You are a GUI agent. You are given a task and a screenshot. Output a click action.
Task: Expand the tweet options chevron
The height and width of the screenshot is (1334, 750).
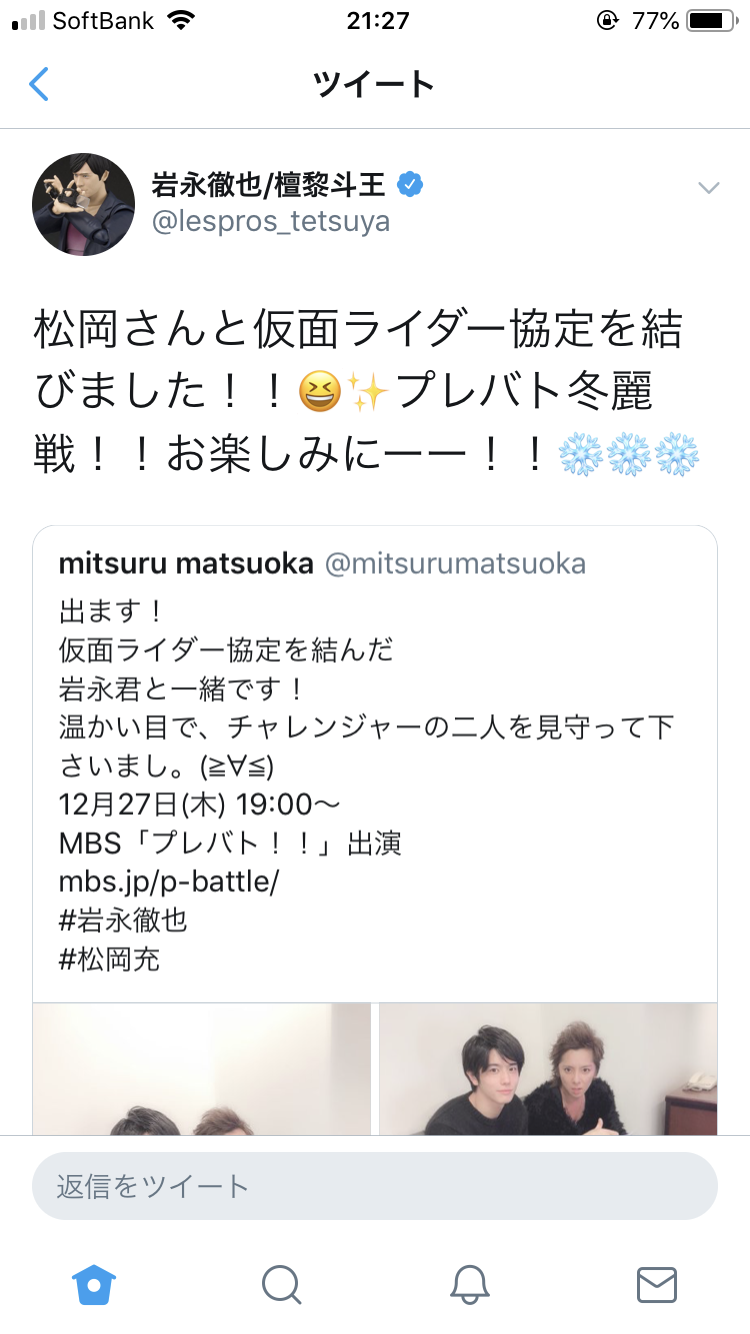(708, 188)
